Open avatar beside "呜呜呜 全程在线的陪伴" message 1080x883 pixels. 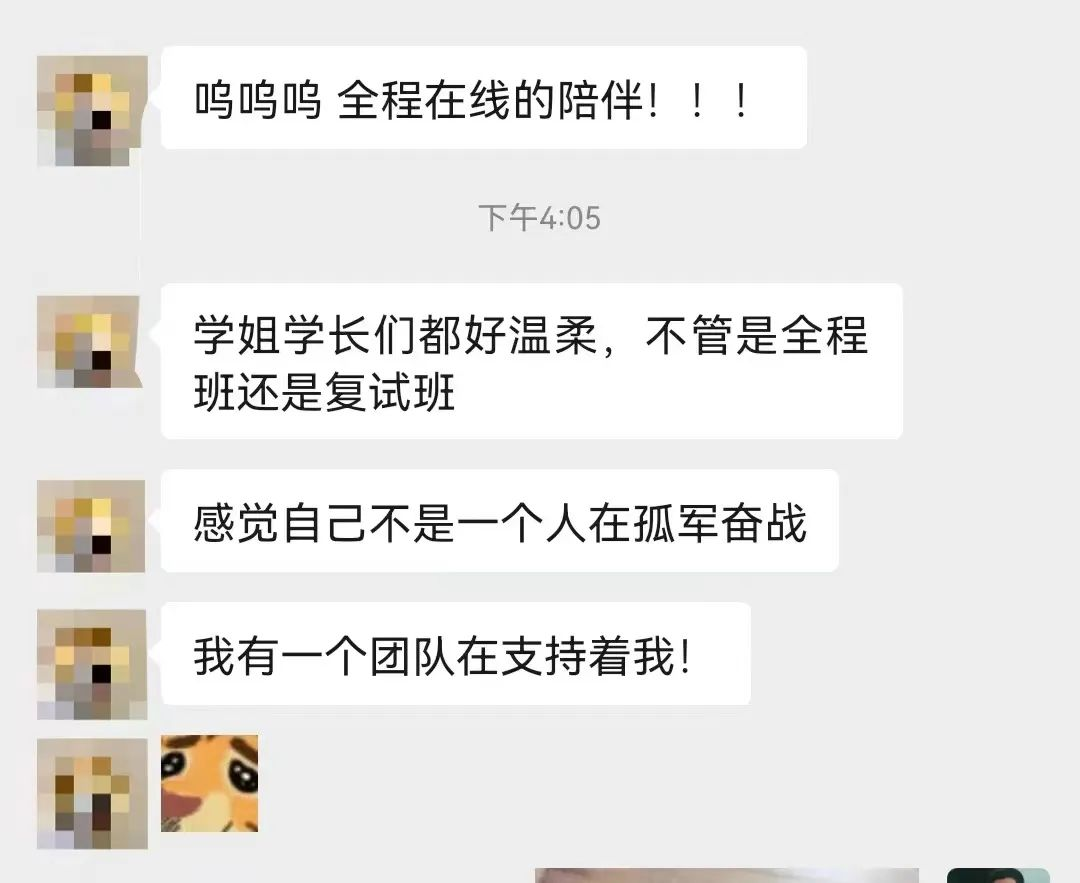92,111
